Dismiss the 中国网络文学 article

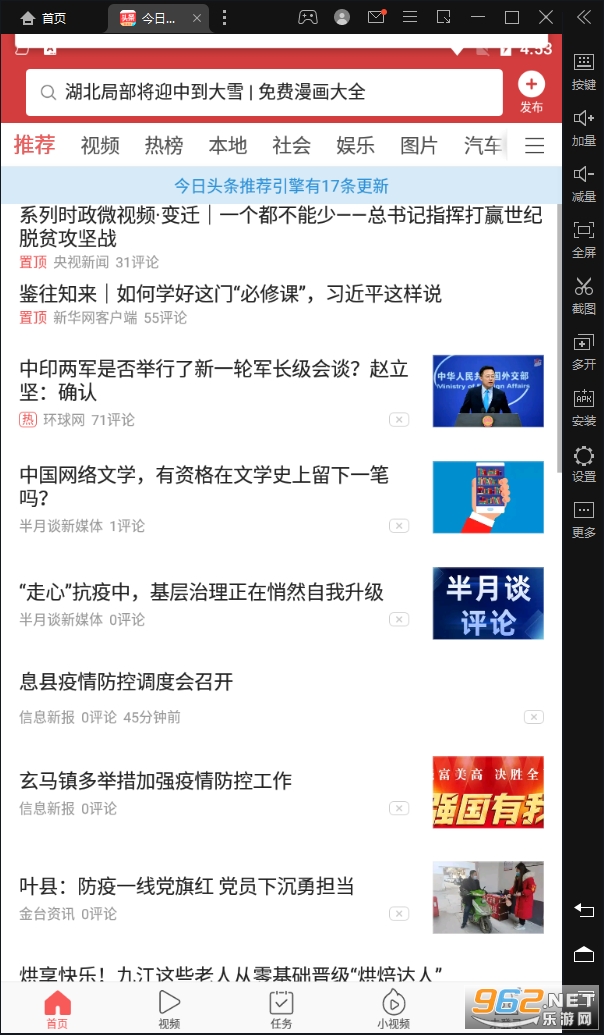(x=399, y=526)
